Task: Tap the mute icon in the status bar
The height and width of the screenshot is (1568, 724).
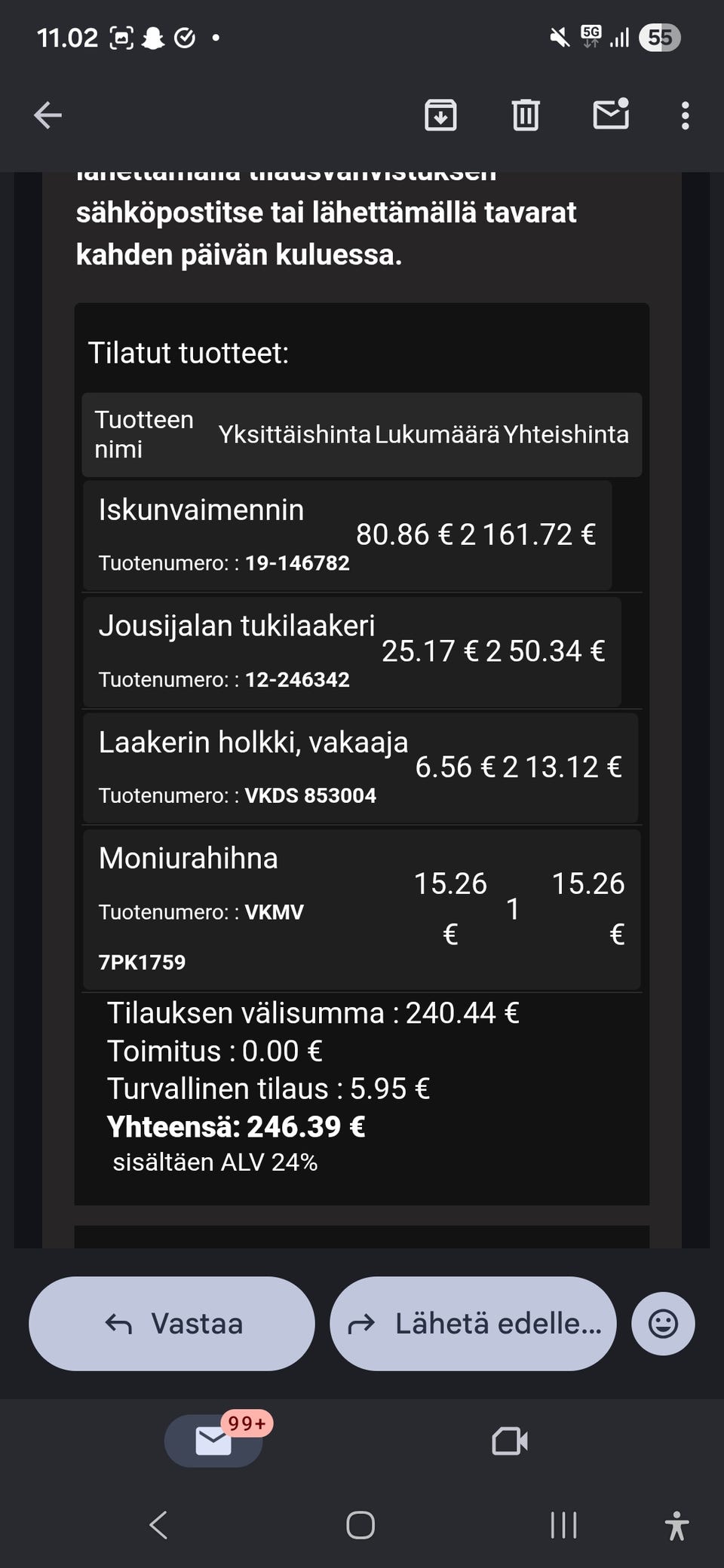Action: 559,35
